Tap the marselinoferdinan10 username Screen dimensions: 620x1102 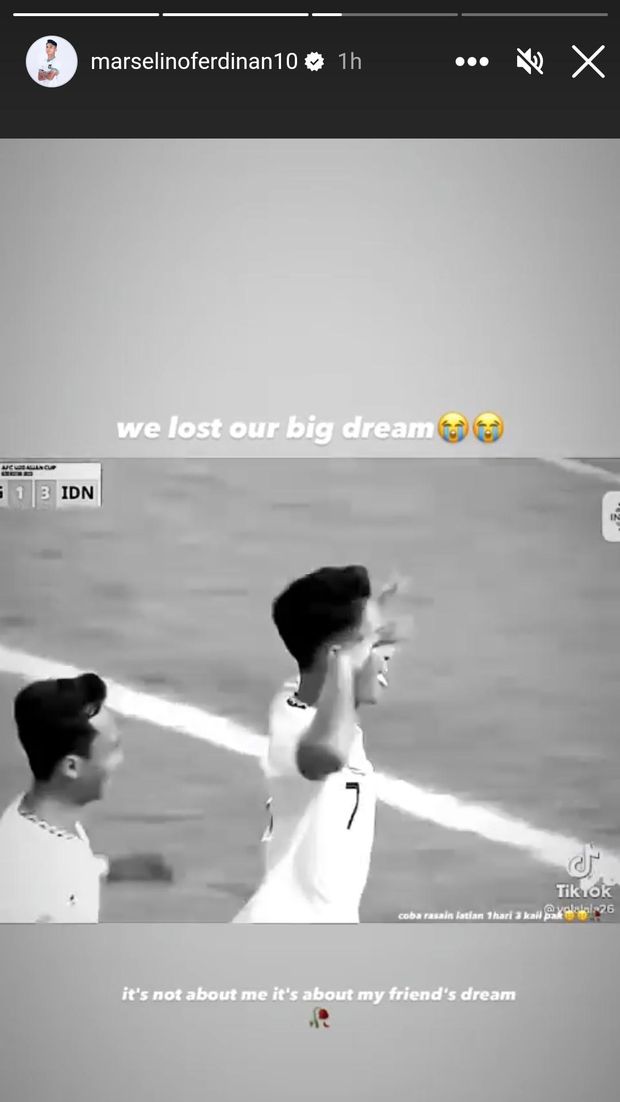click(x=194, y=62)
